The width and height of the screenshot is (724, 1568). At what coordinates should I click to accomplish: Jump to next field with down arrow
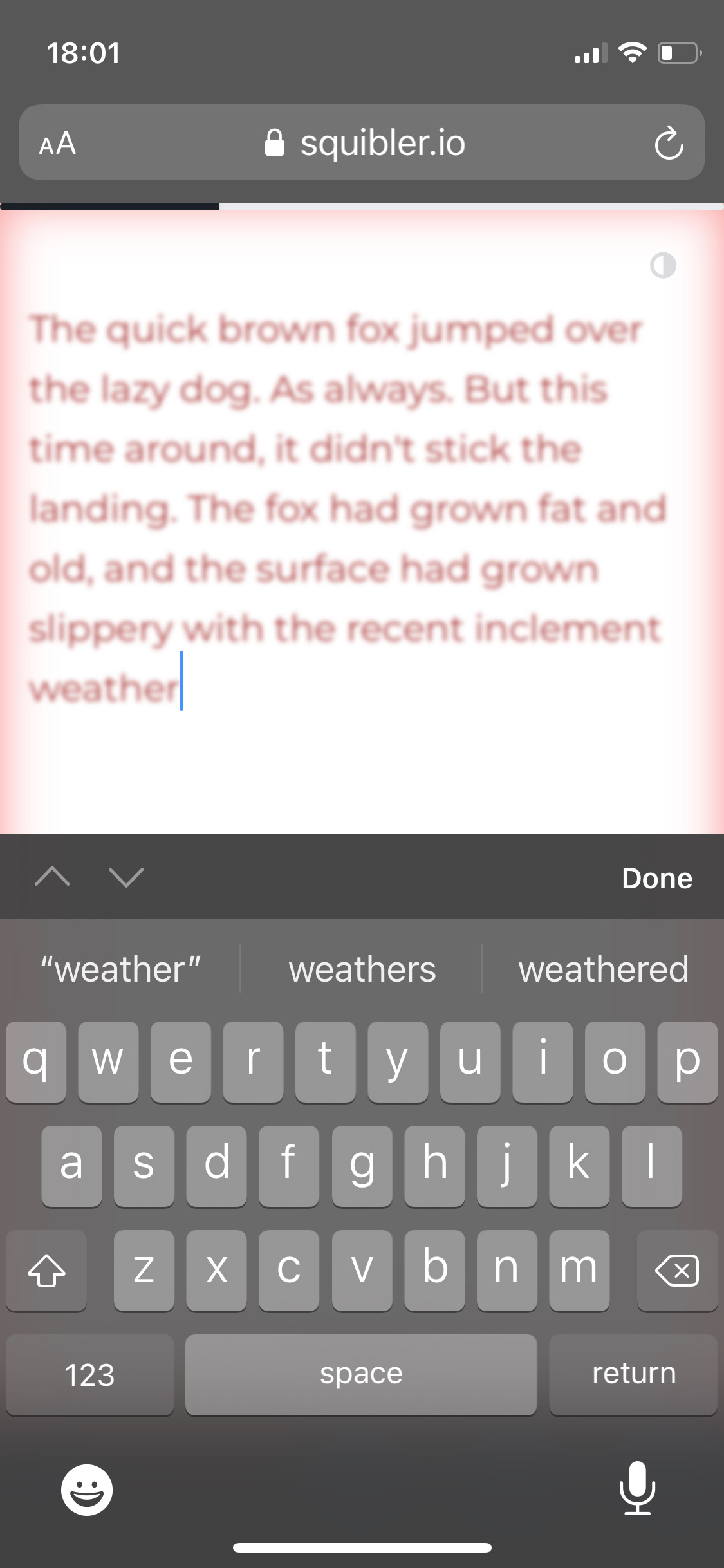[x=126, y=877]
